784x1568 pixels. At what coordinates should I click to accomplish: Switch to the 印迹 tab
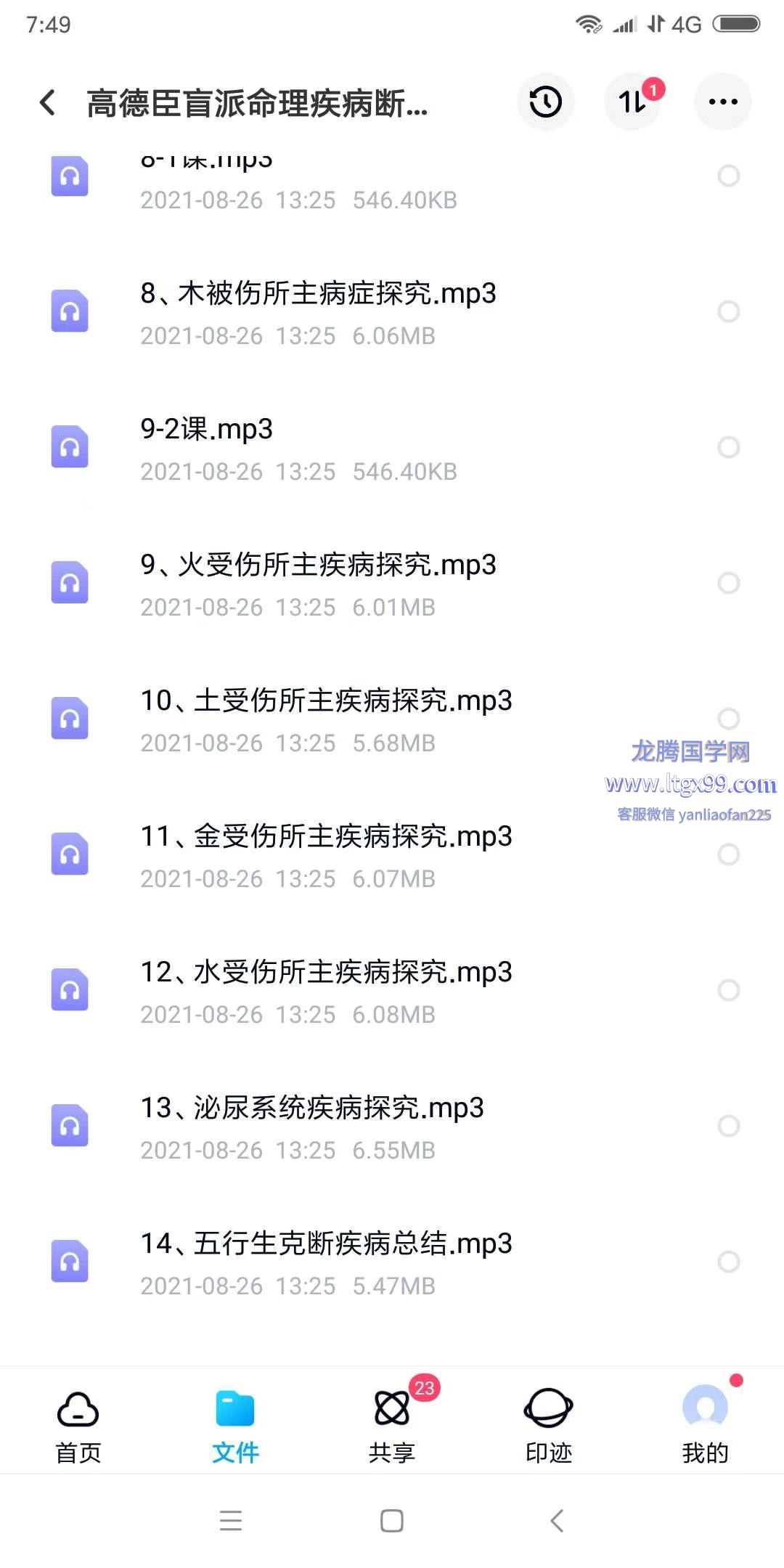click(x=549, y=1426)
